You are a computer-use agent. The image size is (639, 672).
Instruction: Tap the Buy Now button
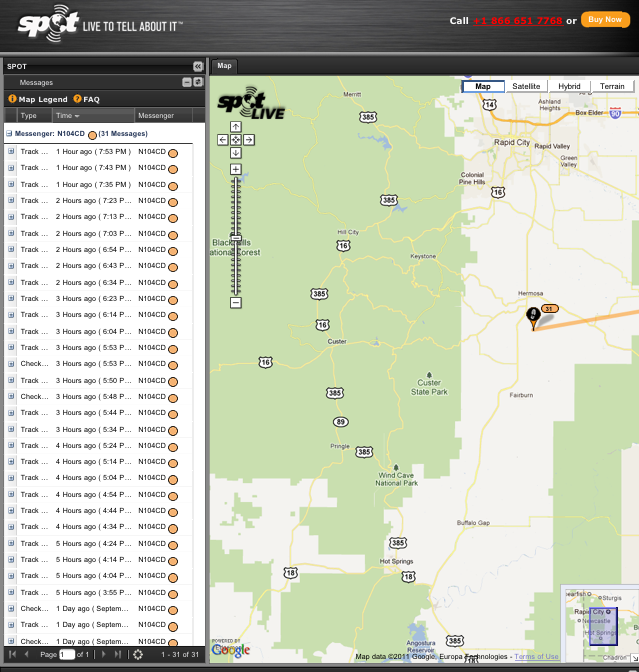click(x=604, y=20)
